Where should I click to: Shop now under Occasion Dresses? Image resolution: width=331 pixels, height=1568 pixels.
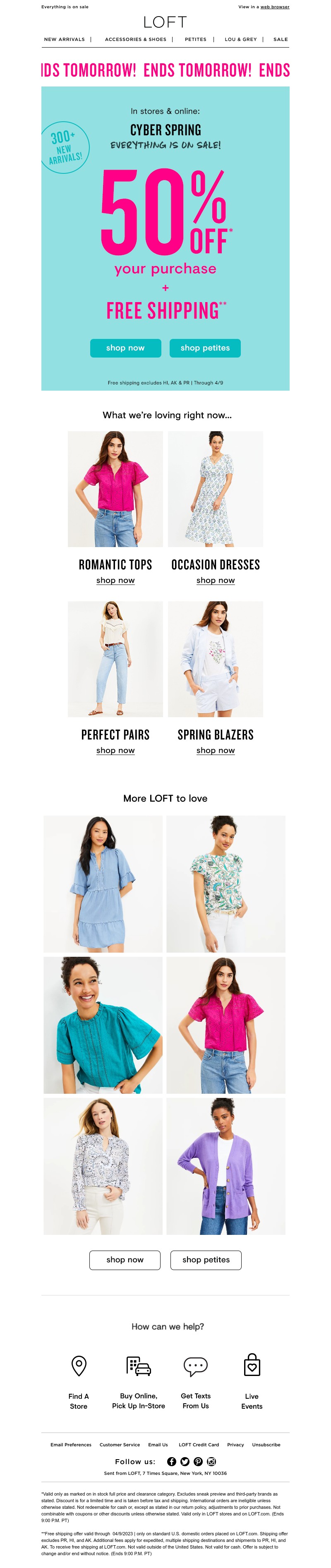coord(216,581)
